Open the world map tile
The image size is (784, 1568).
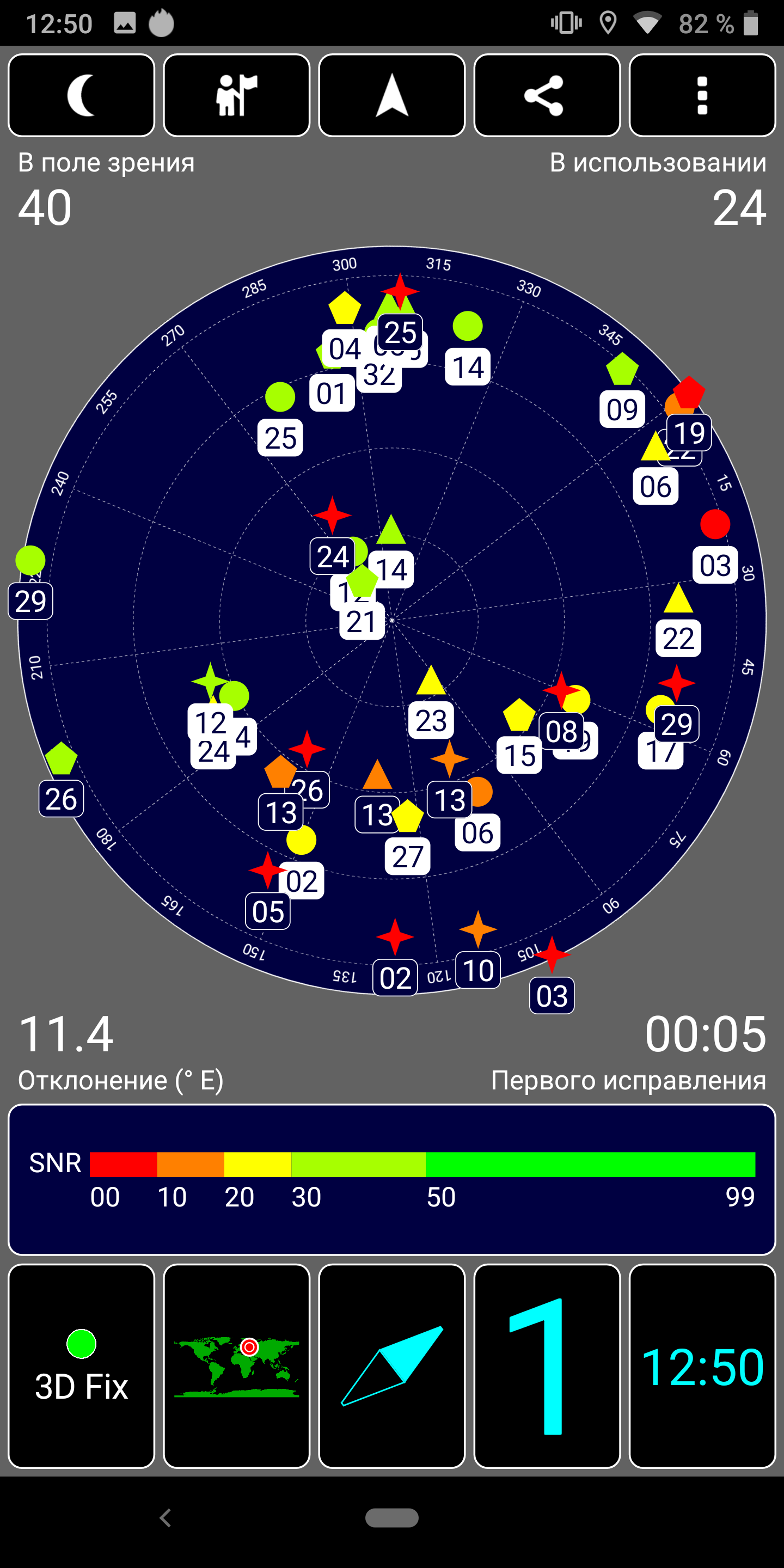236,1366
